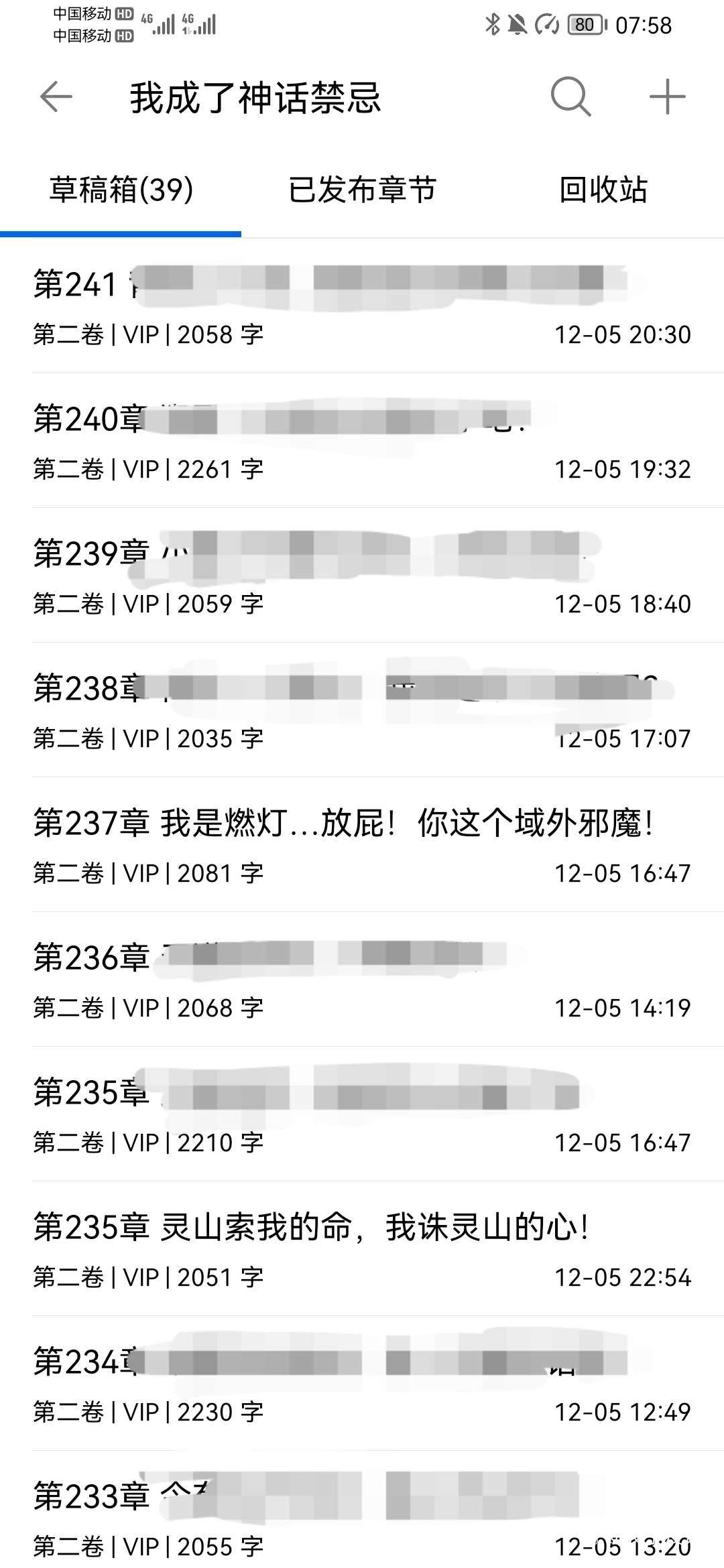Add a new chapter with plus icon

(667, 97)
